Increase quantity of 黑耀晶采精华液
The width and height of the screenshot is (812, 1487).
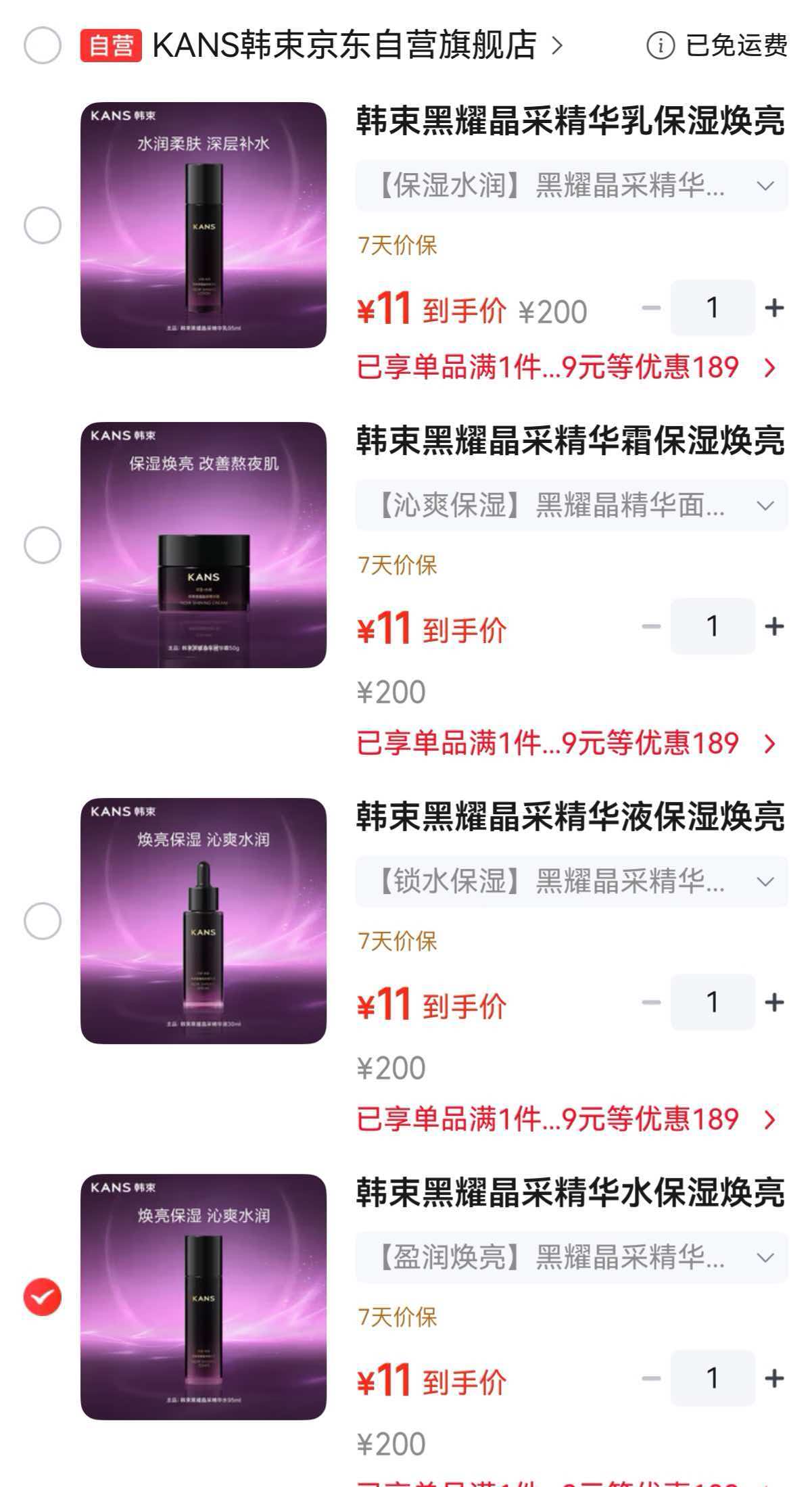coord(774,1003)
